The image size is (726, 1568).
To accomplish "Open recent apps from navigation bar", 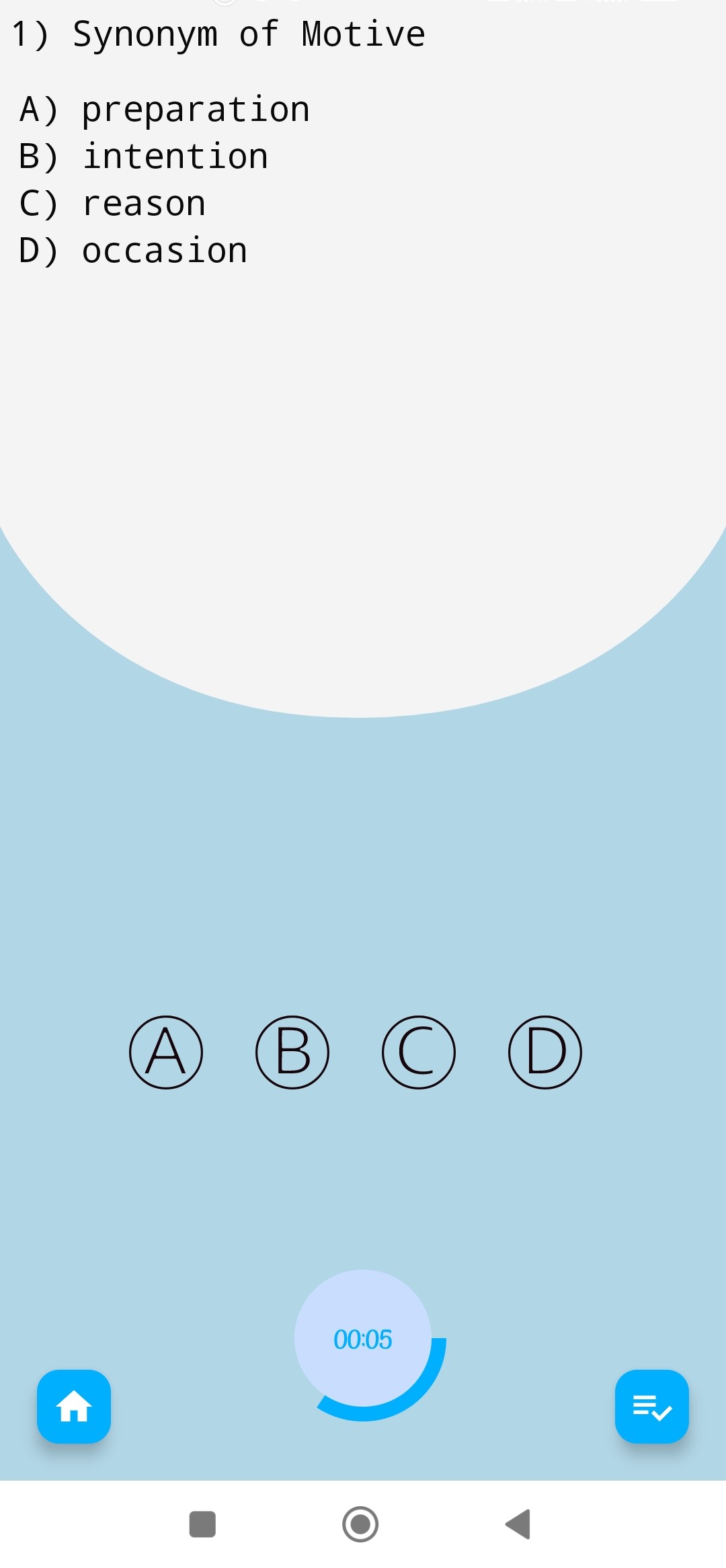I will click(202, 1524).
